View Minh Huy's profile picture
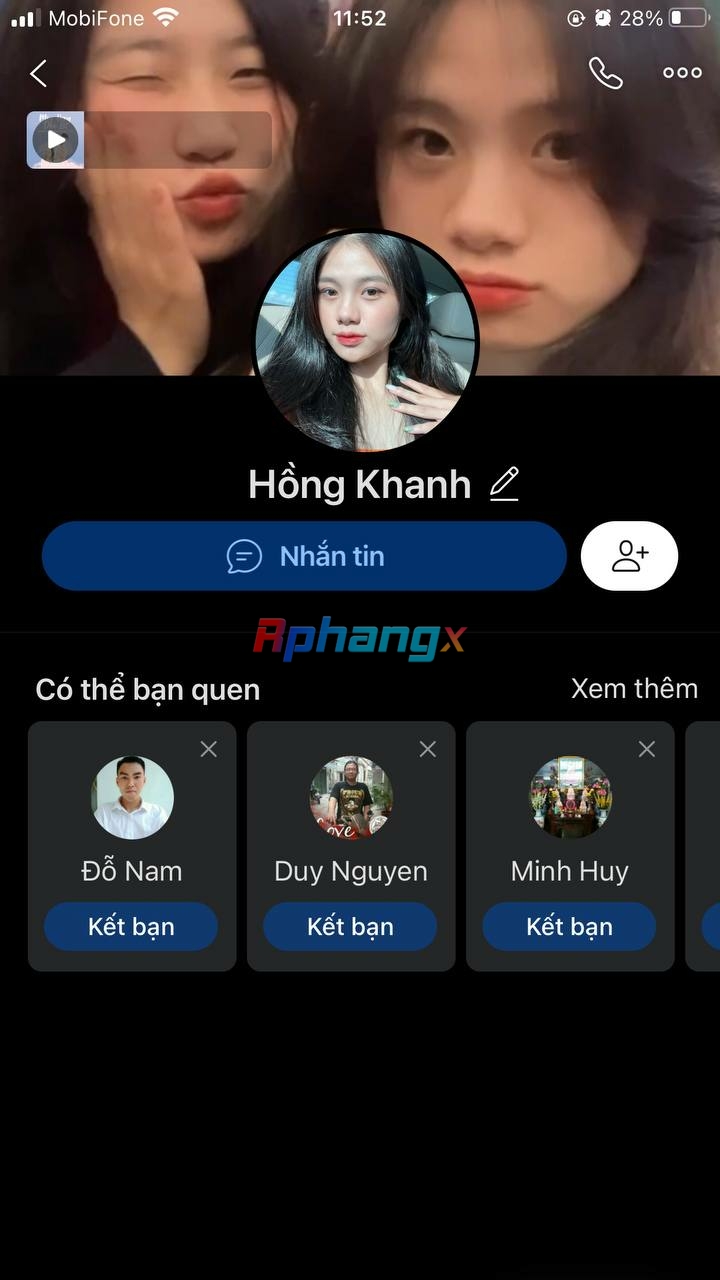This screenshot has height=1280, width=720. tap(570, 797)
